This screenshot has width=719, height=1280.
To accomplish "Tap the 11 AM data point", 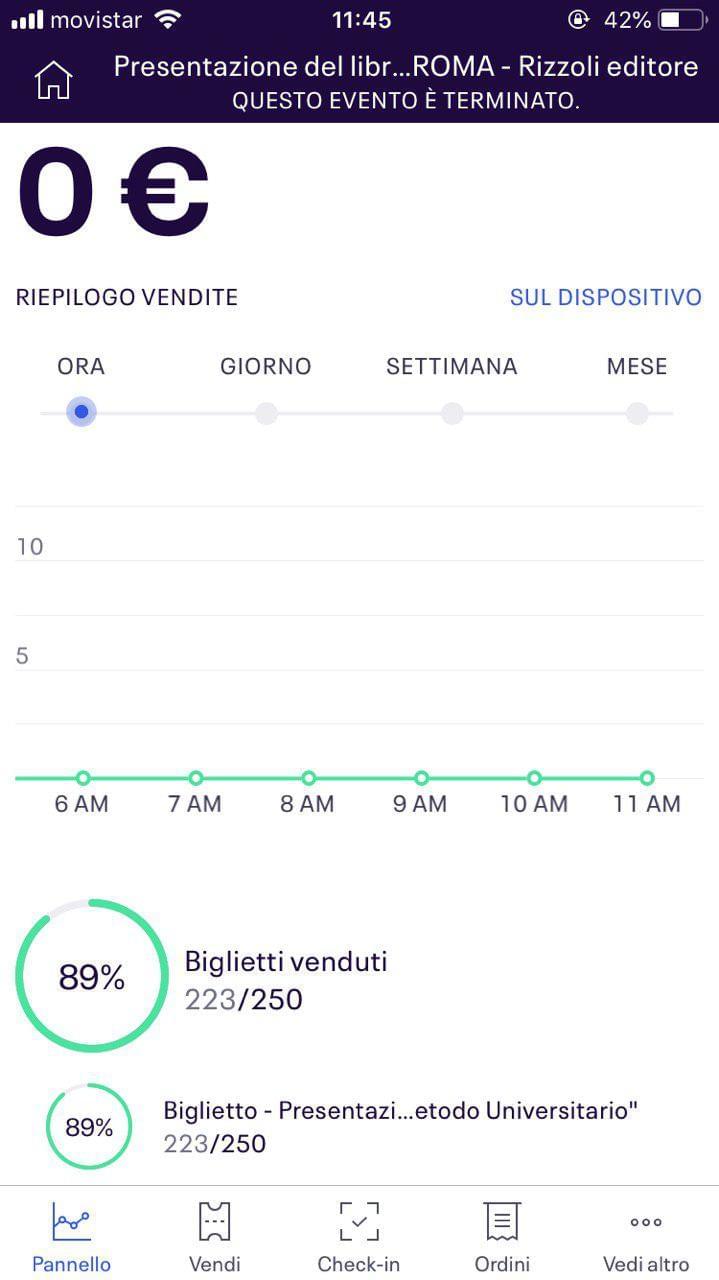I will tap(647, 778).
